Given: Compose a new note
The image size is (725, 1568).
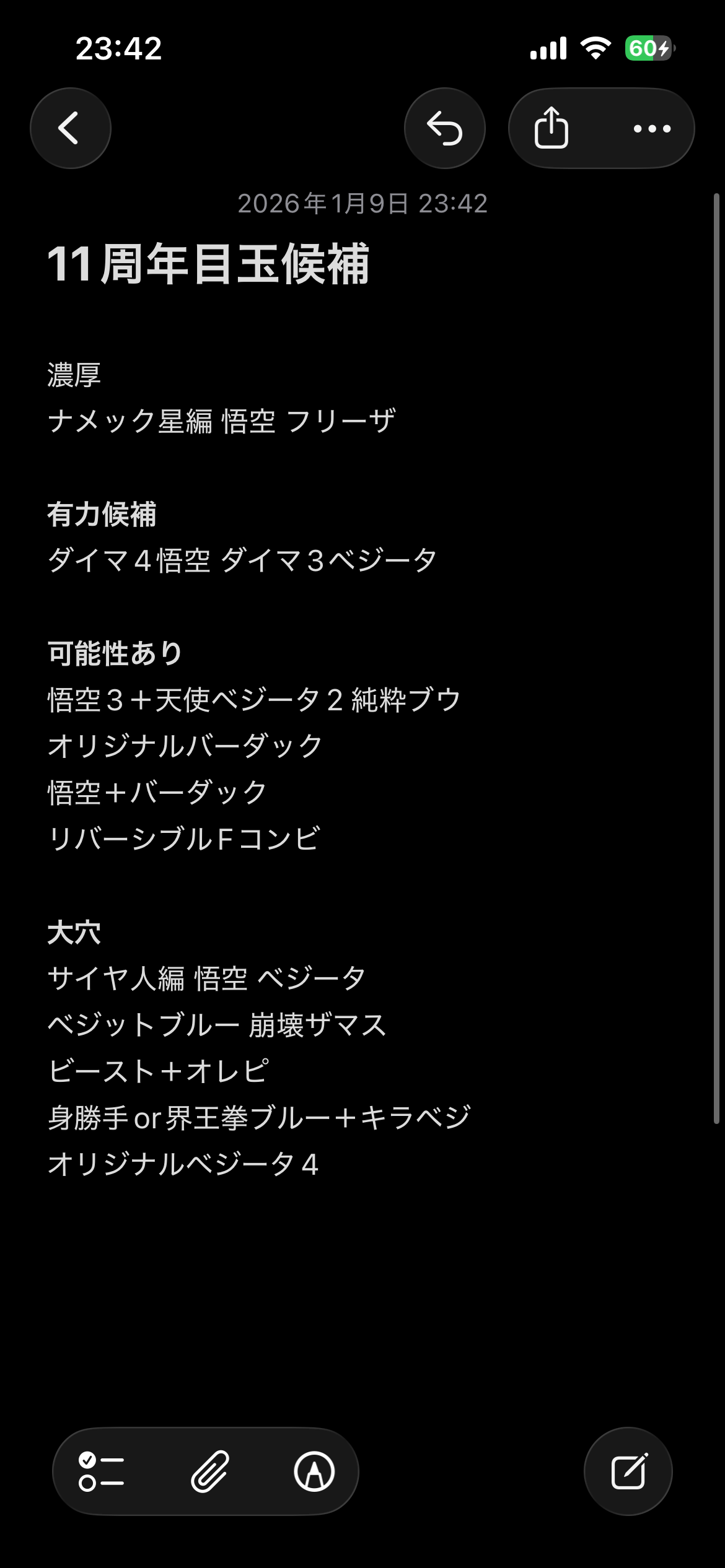Looking at the screenshot, I should [628, 1471].
